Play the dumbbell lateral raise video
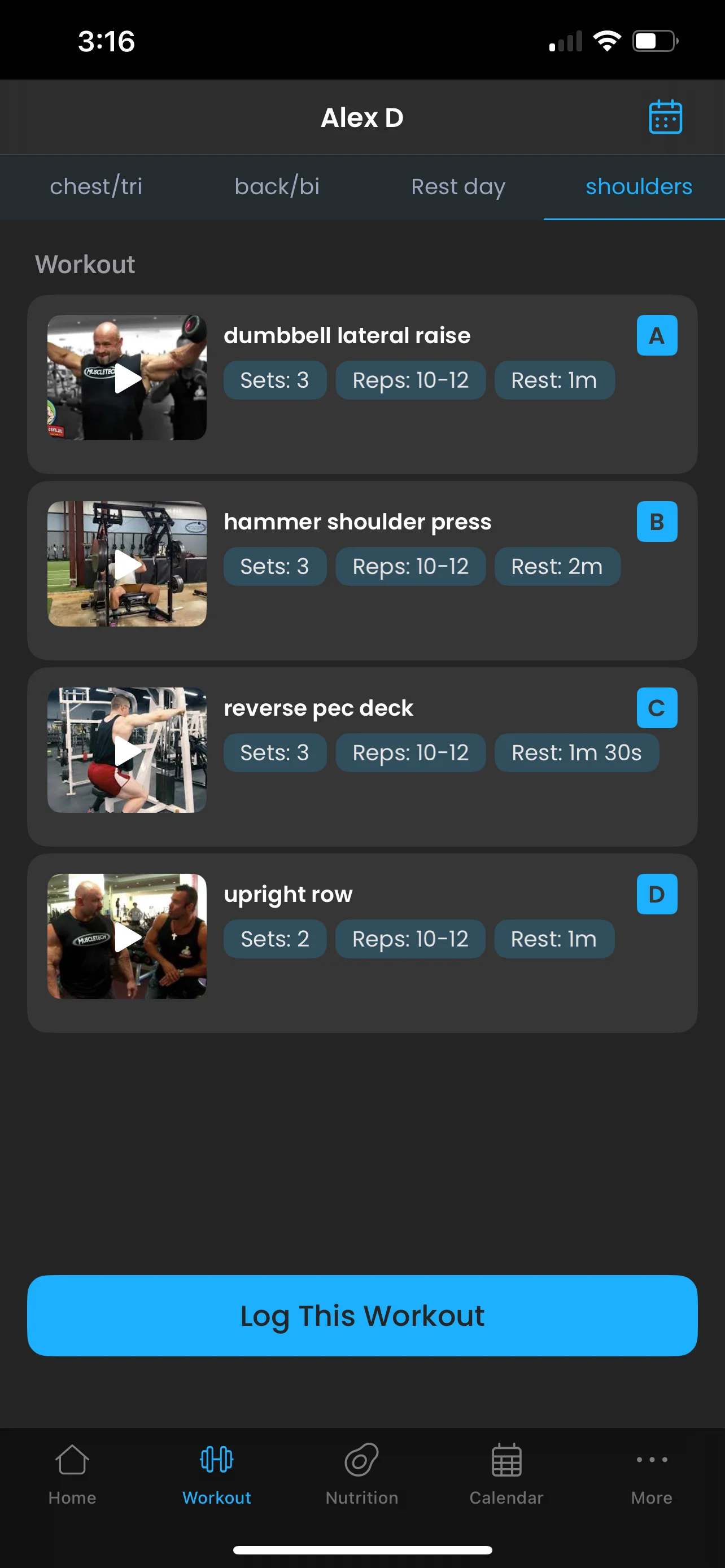This screenshot has height=1568, width=725. [127, 378]
